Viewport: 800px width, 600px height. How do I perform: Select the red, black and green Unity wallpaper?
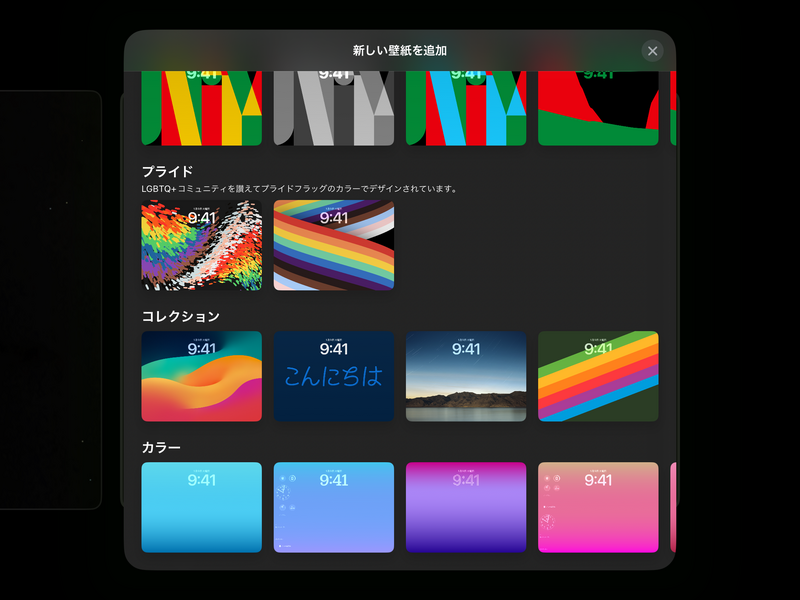pyautogui.click(x=598, y=110)
